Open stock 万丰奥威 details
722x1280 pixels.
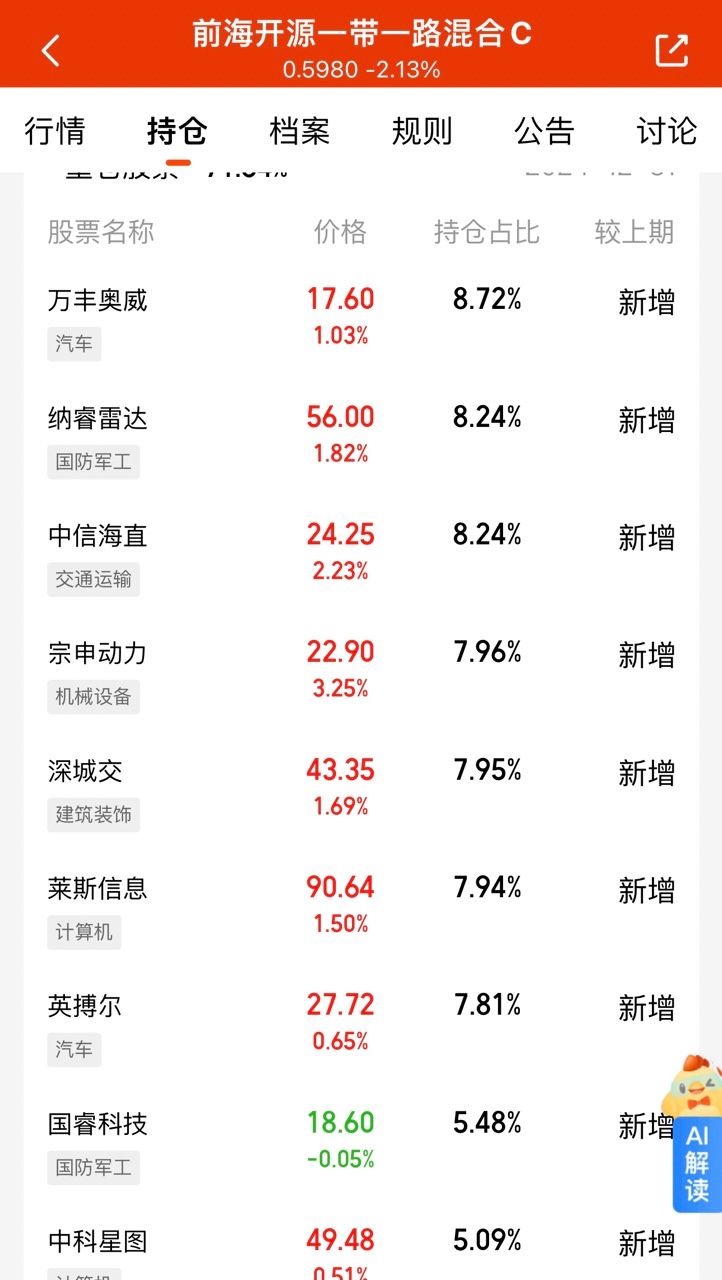(98, 300)
